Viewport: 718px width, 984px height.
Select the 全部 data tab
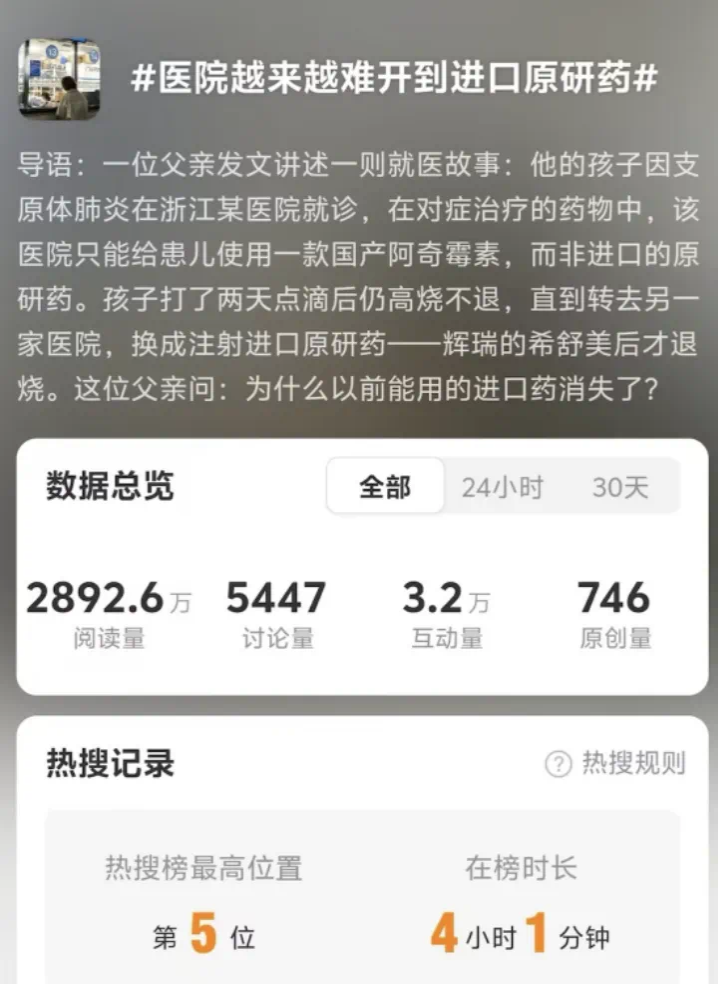385,487
